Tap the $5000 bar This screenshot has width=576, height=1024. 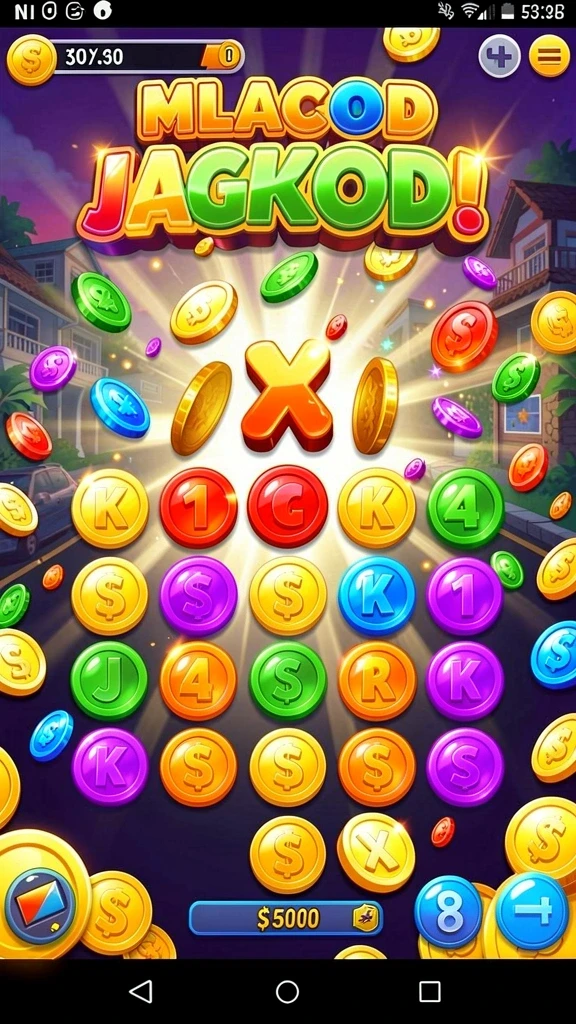285,918
